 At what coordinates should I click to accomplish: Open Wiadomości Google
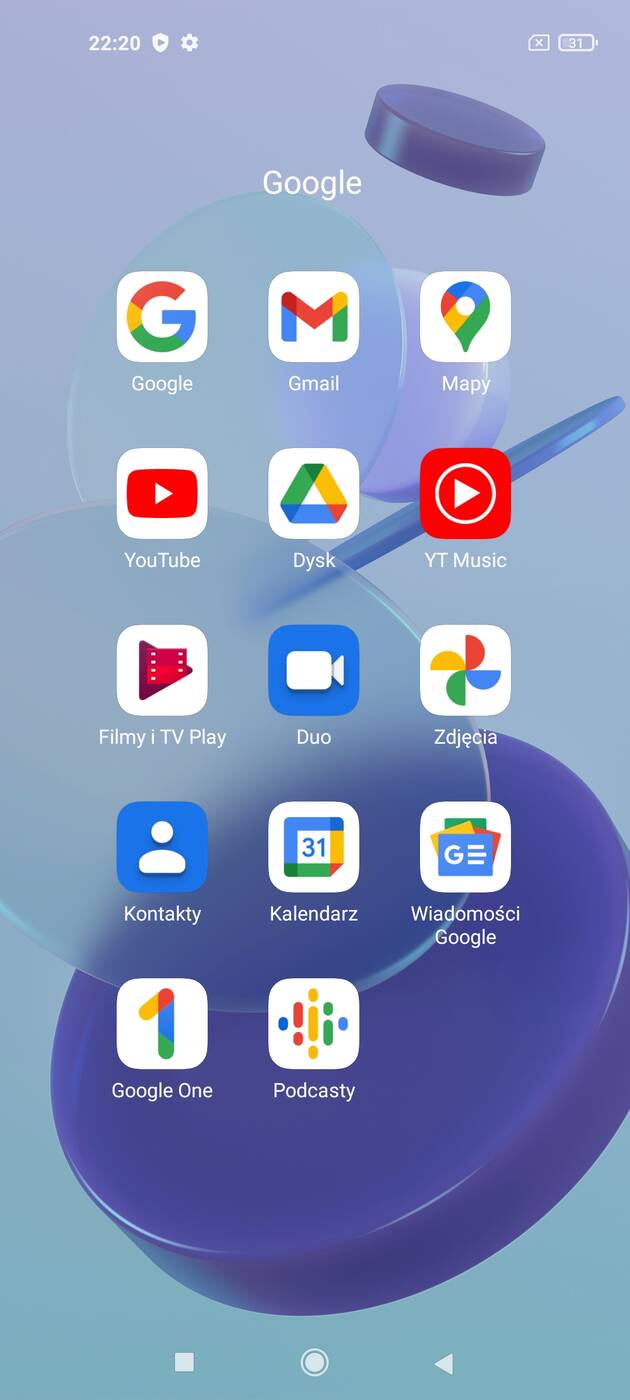coord(465,847)
